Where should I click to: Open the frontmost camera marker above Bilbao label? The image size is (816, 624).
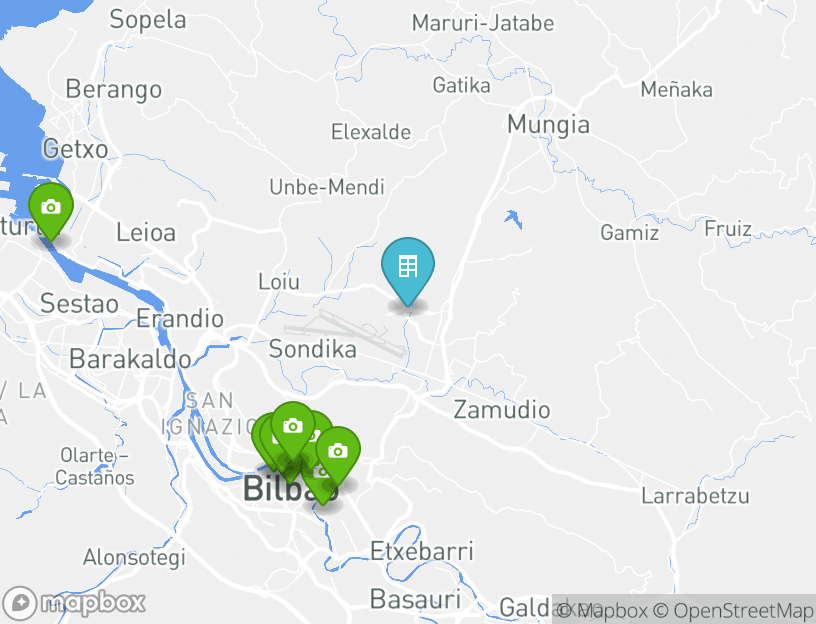point(292,427)
